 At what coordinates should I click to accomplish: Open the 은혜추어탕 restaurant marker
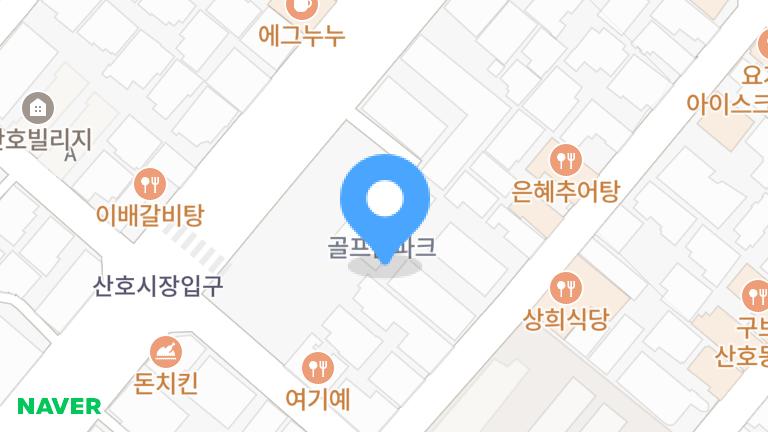coord(567,159)
